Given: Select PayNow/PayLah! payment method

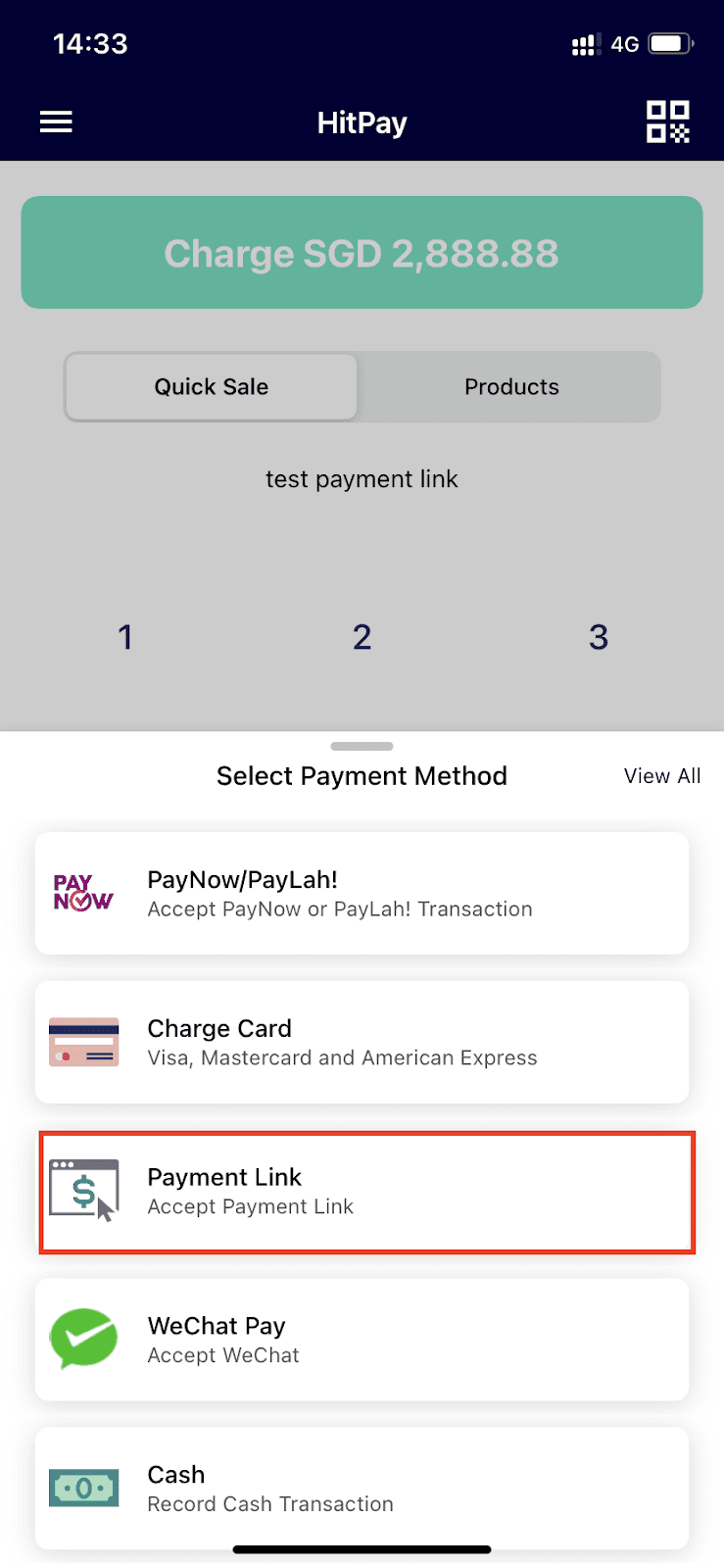Looking at the screenshot, I should pyautogui.click(x=362, y=893).
